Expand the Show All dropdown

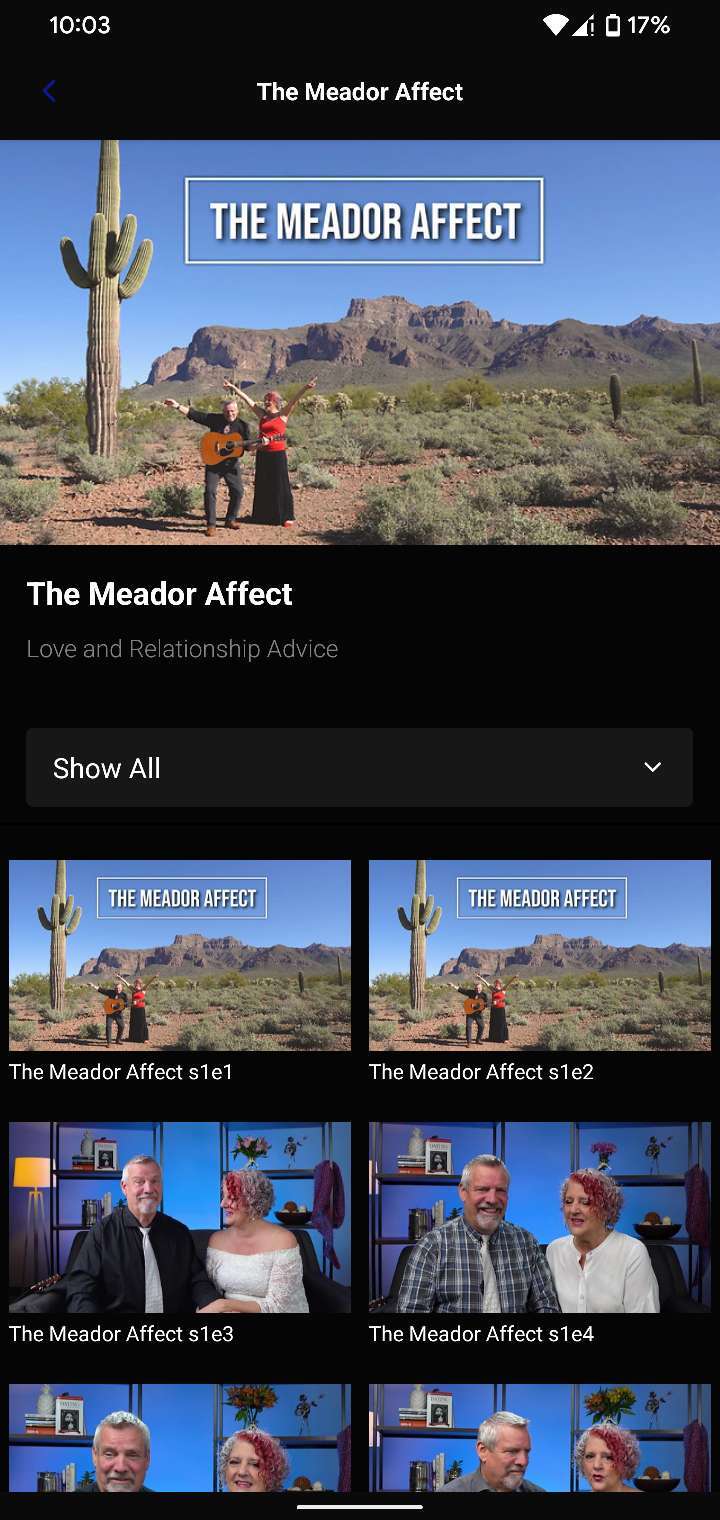(x=359, y=767)
